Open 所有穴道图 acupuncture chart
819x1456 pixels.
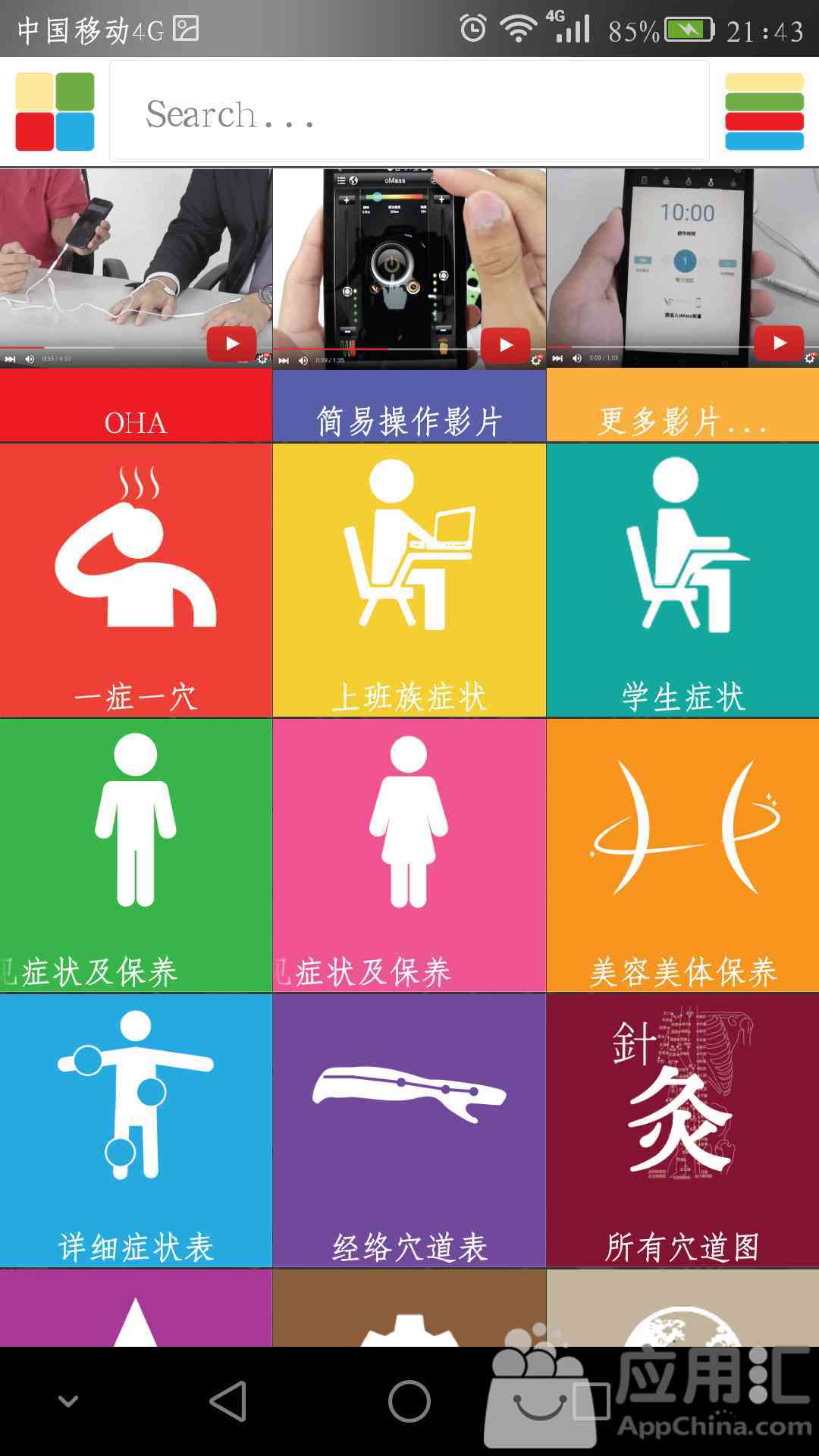tap(682, 1131)
